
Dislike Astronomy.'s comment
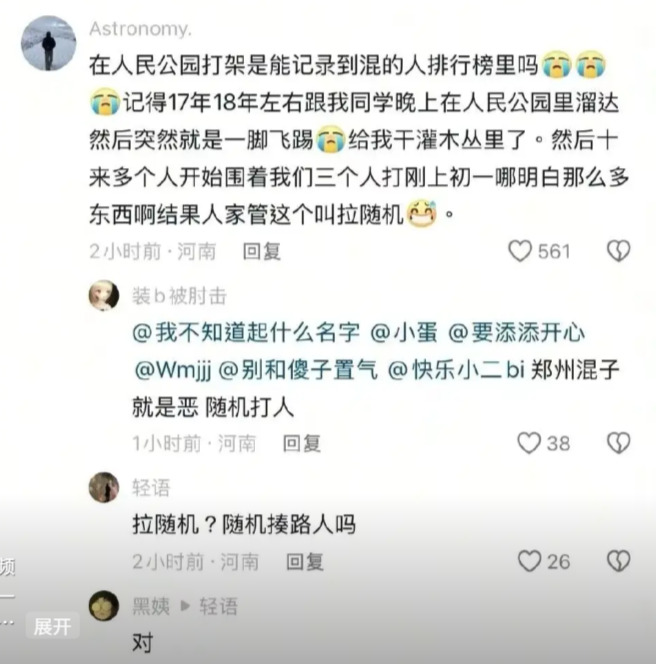coord(619,250)
